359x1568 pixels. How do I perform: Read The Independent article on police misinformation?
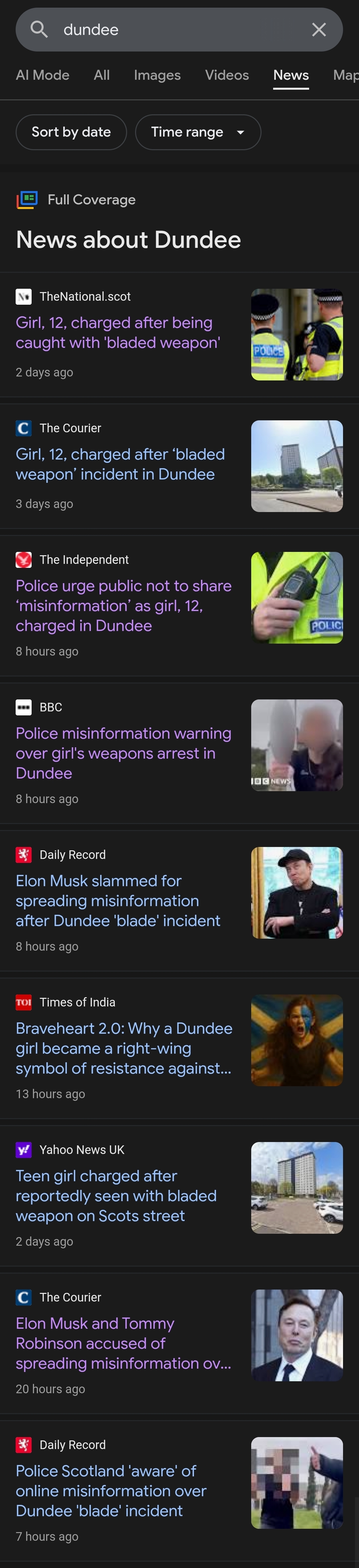pyautogui.click(x=124, y=606)
